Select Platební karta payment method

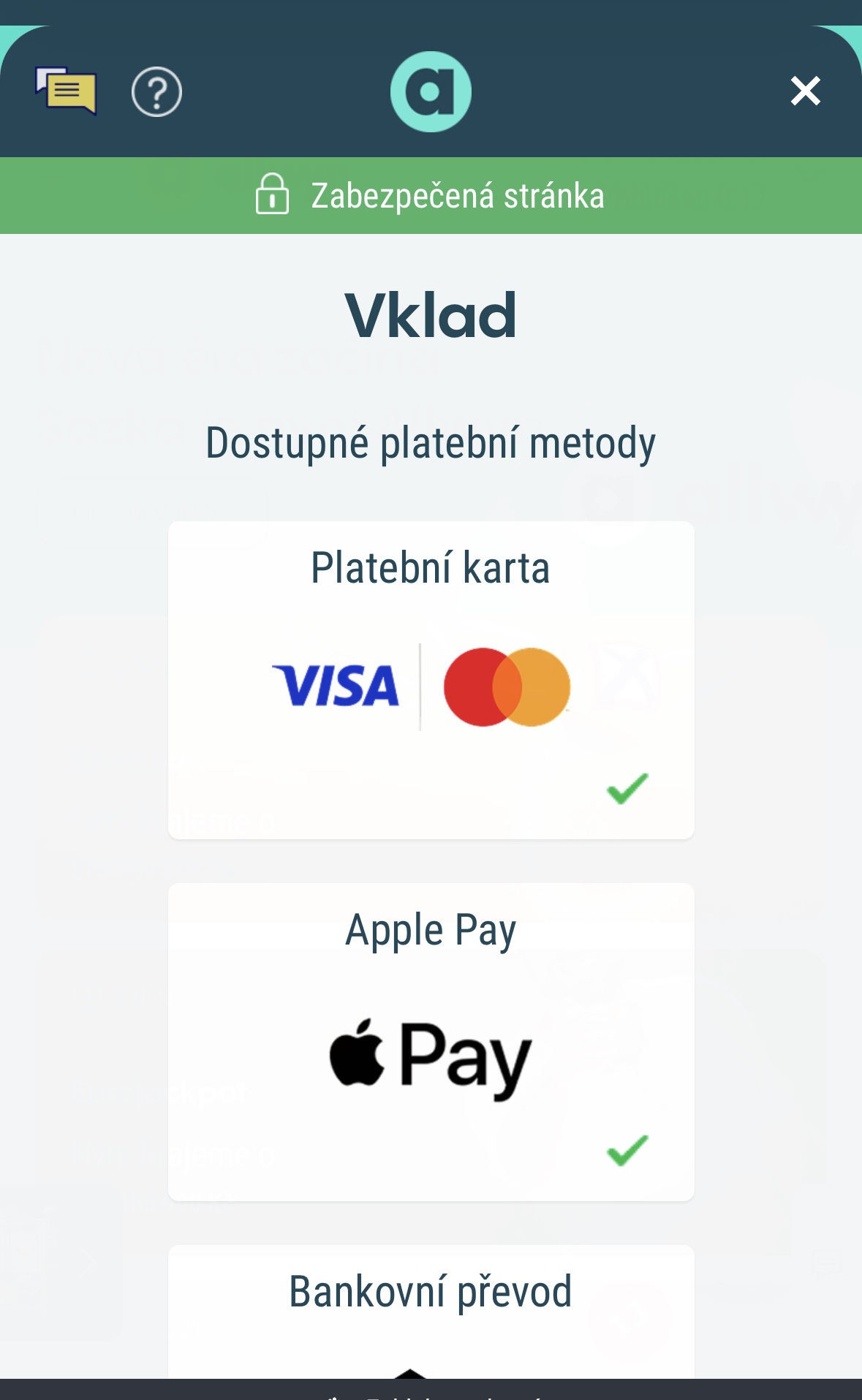click(x=431, y=680)
